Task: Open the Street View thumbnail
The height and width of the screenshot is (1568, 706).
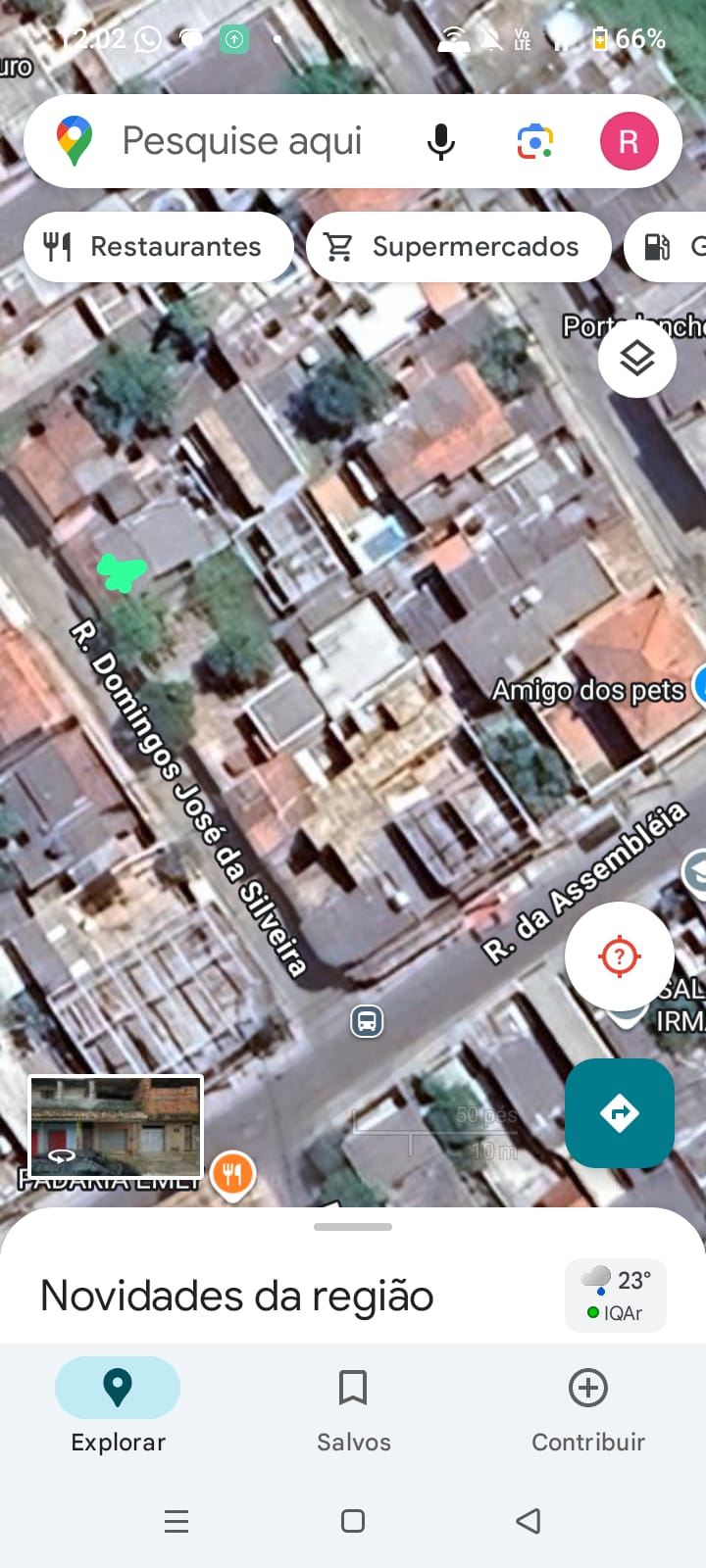Action: click(116, 1125)
